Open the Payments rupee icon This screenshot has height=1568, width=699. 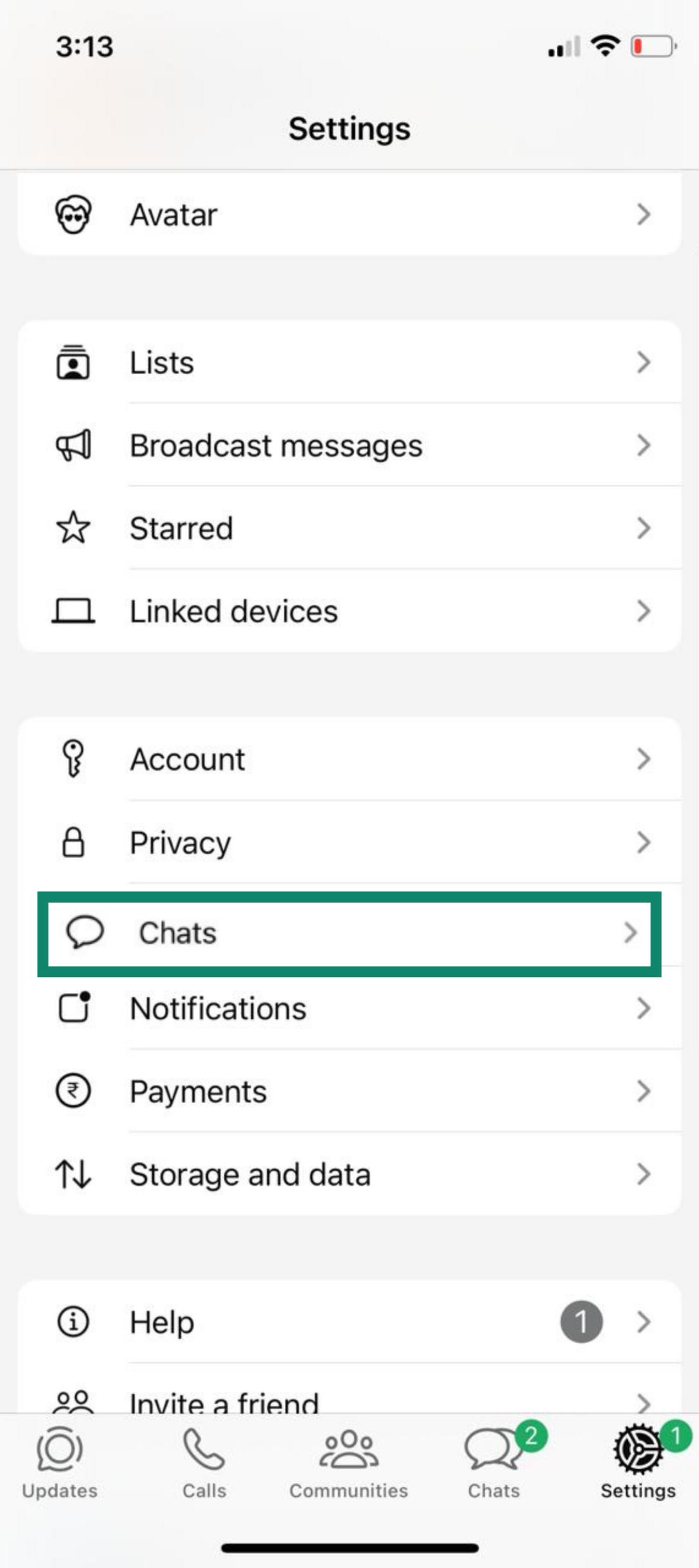73,1090
